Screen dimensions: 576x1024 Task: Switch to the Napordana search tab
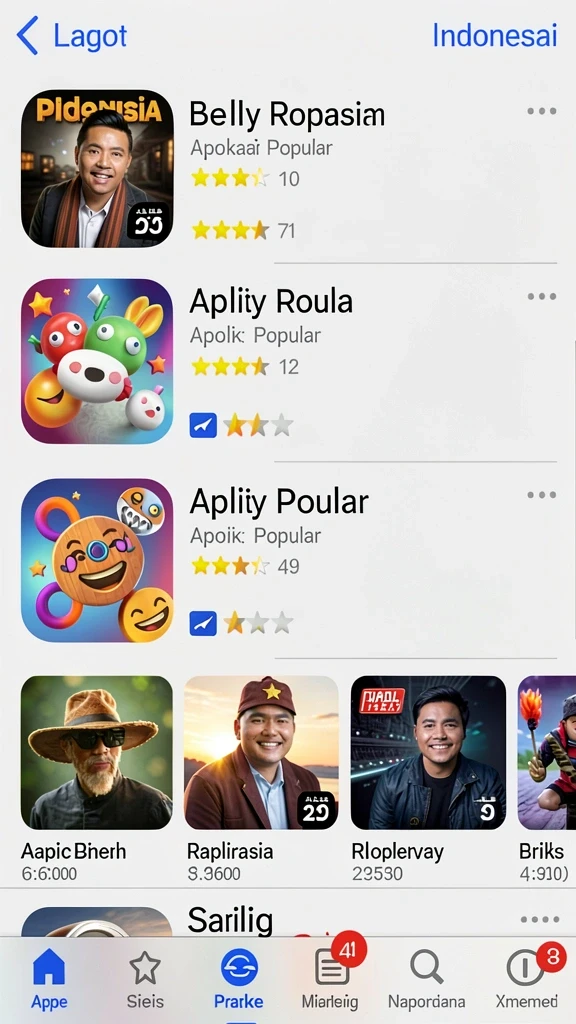tap(426, 979)
